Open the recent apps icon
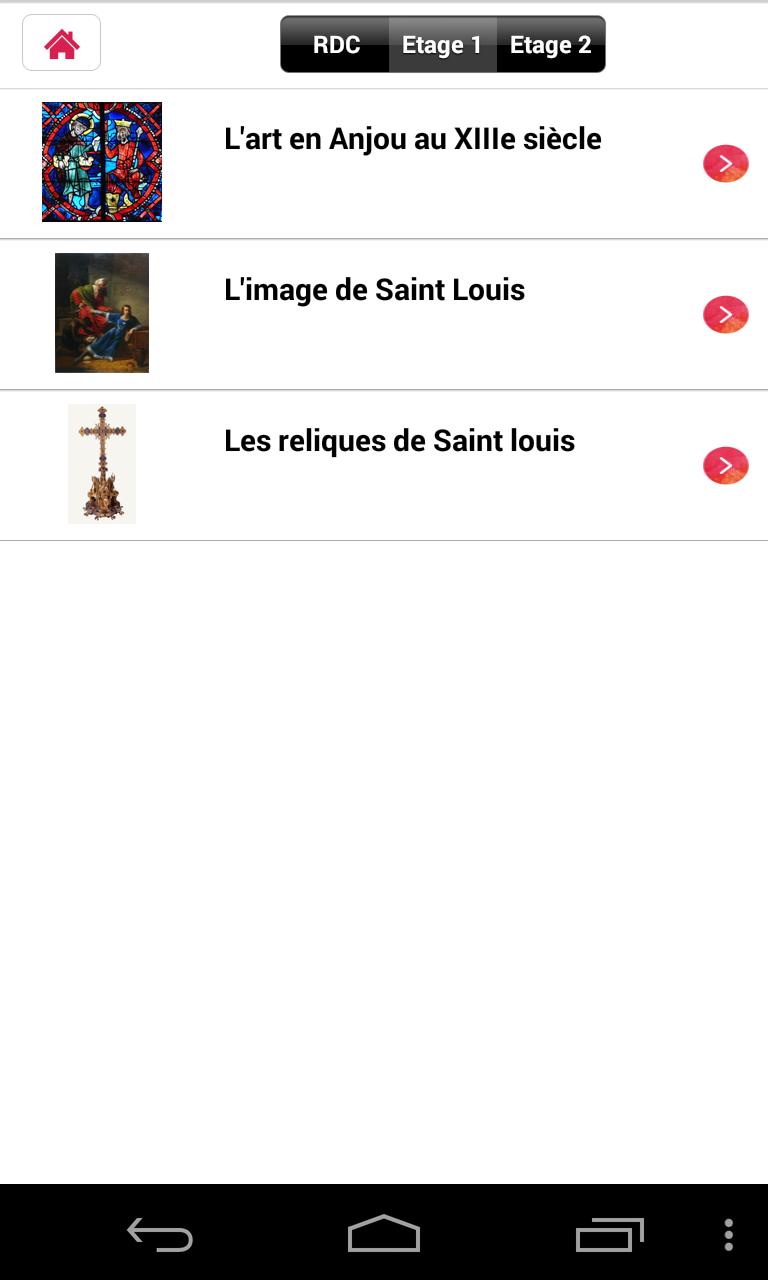Viewport: 768px width, 1280px height. coord(608,1233)
